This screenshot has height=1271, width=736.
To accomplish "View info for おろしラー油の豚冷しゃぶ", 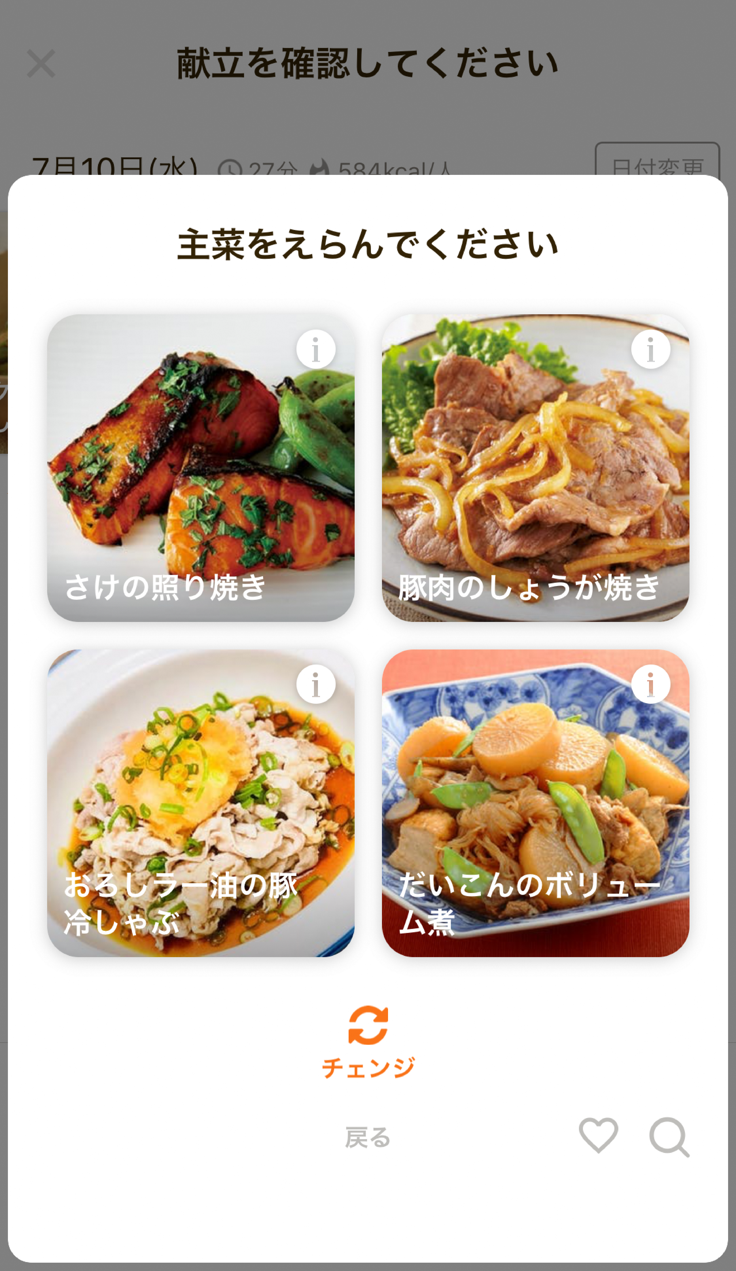I will [x=316, y=684].
